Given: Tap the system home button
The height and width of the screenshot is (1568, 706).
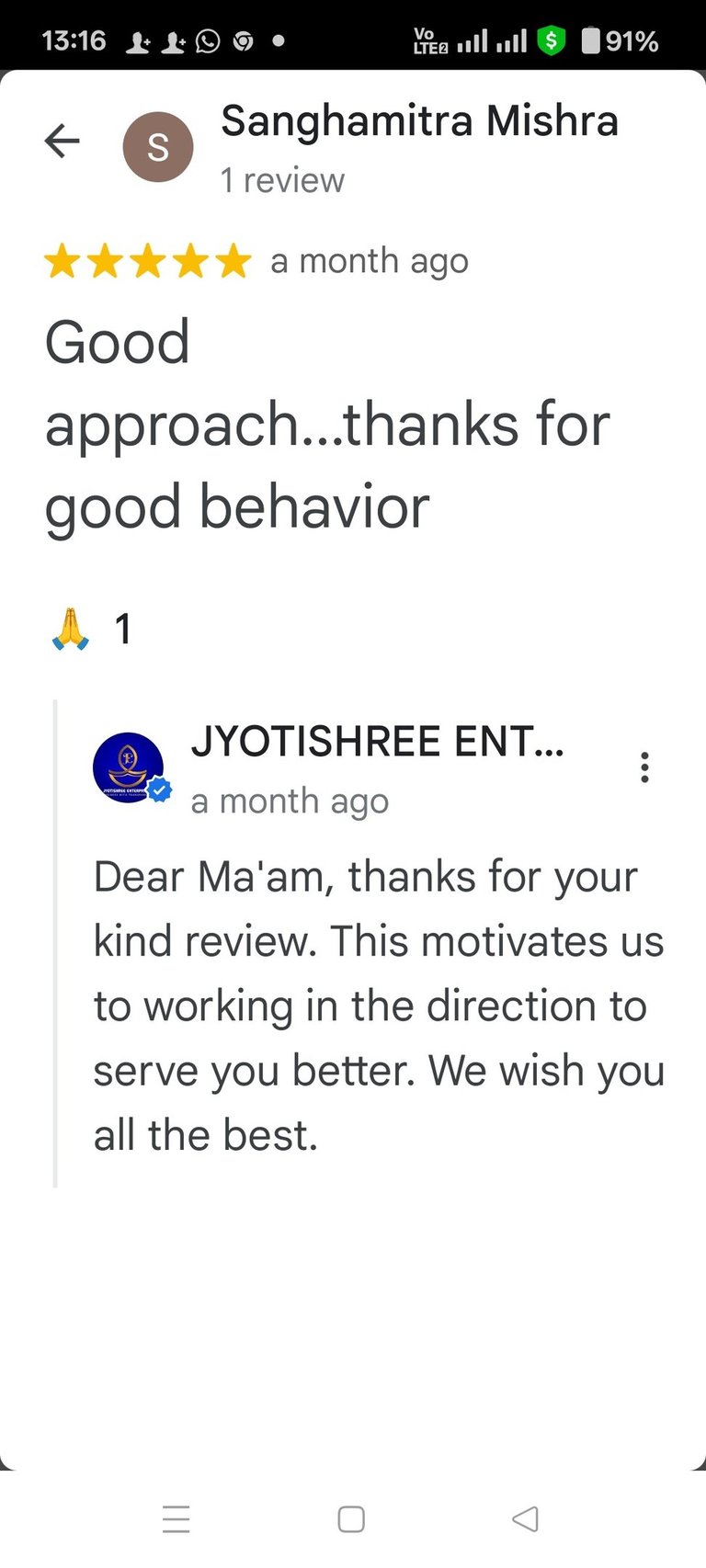Looking at the screenshot, I should pyautogui.click(x=351, y=1519).
